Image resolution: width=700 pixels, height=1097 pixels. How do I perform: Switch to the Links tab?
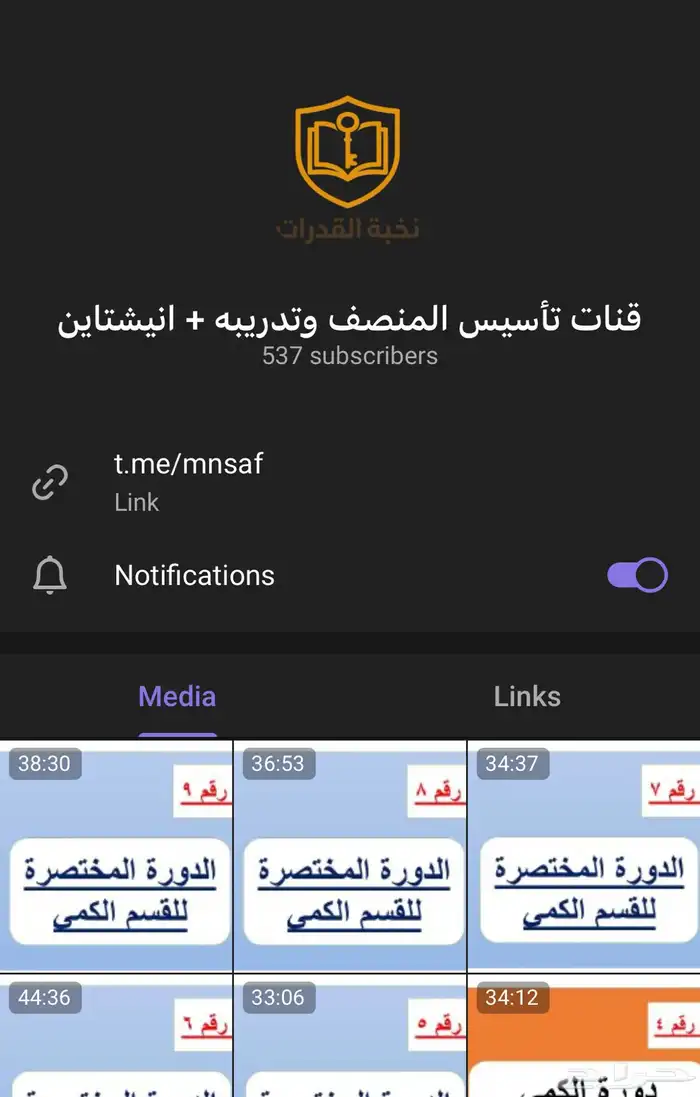(527, 697)
